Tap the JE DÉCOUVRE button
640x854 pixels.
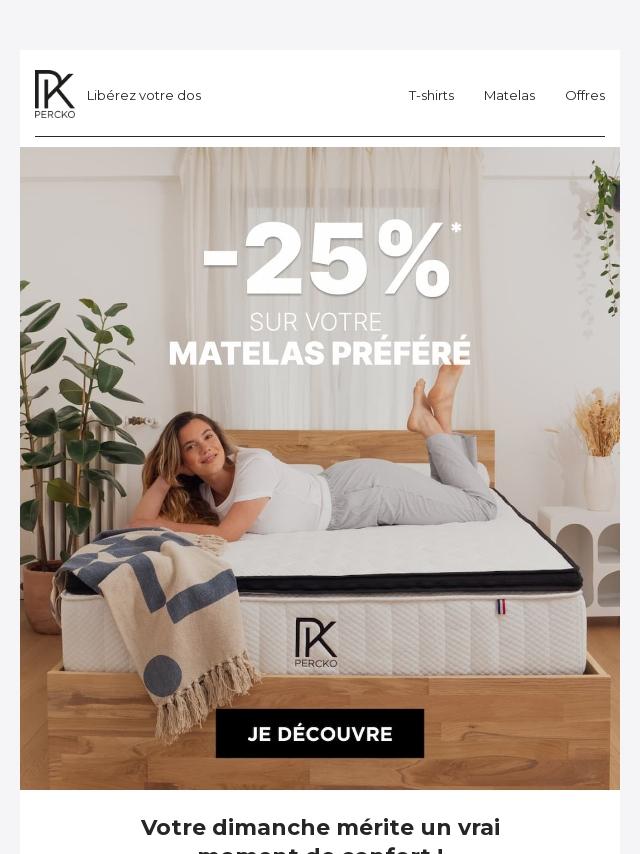click(x=320, y=734)
